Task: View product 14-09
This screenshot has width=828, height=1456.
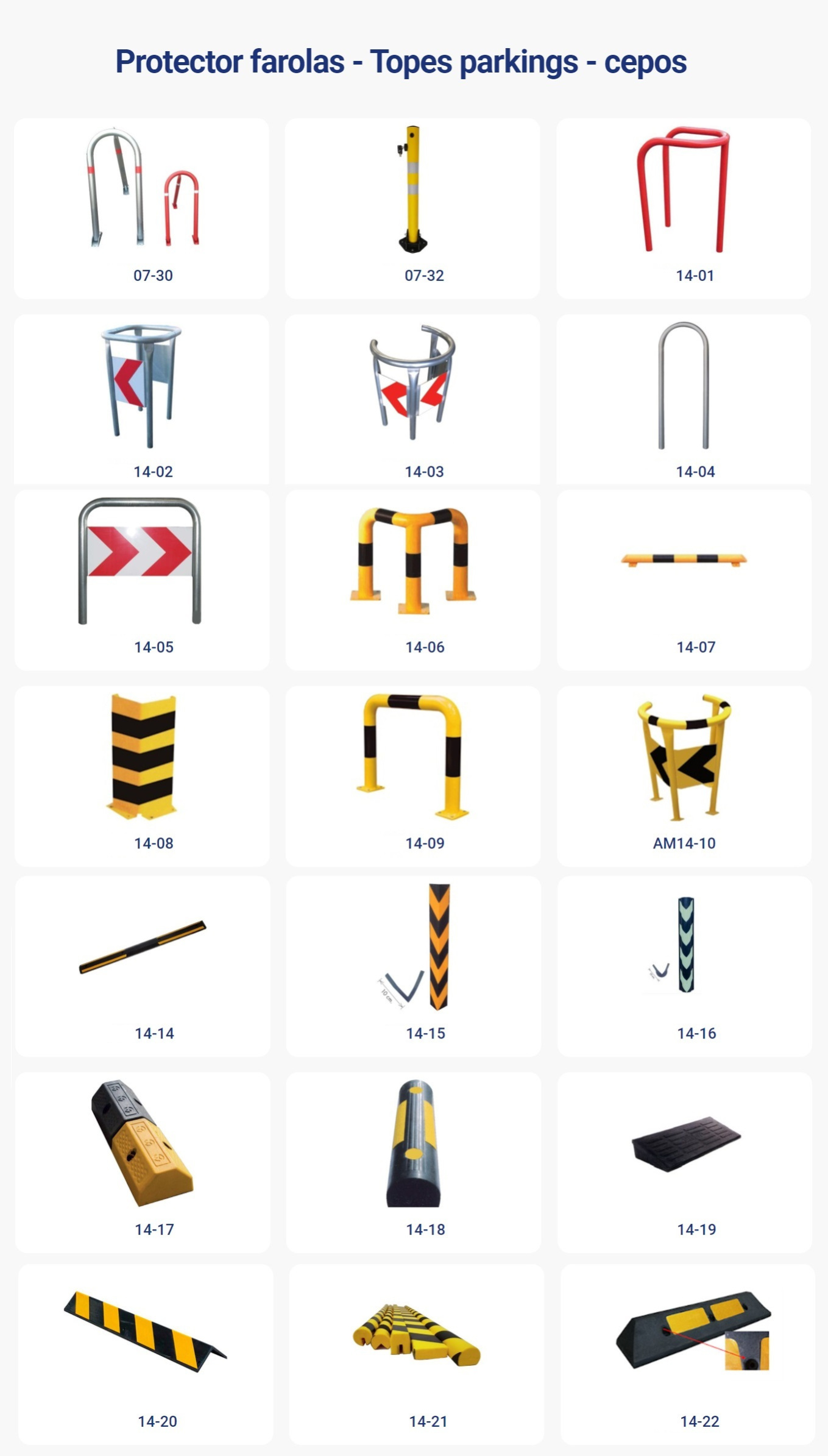Action: pos(412,775)
